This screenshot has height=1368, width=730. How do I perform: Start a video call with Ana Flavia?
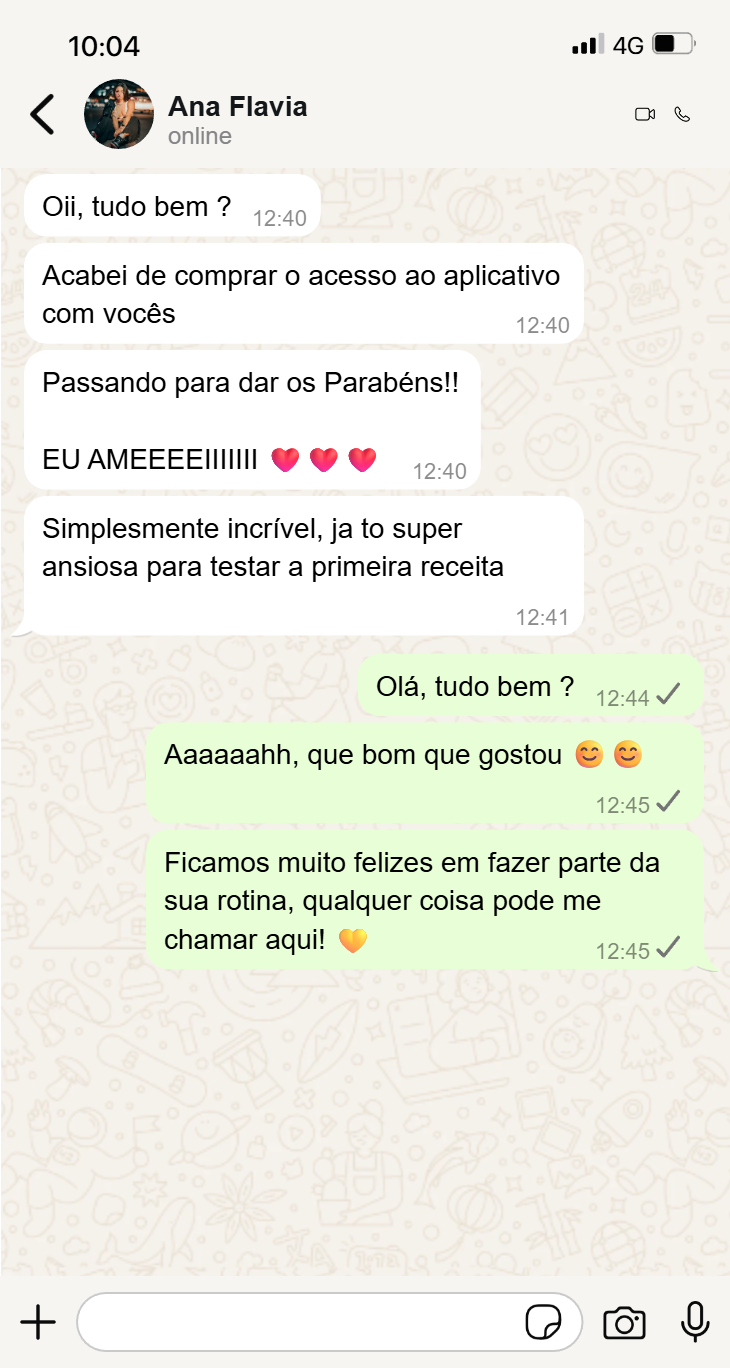(x=645, y=114)
